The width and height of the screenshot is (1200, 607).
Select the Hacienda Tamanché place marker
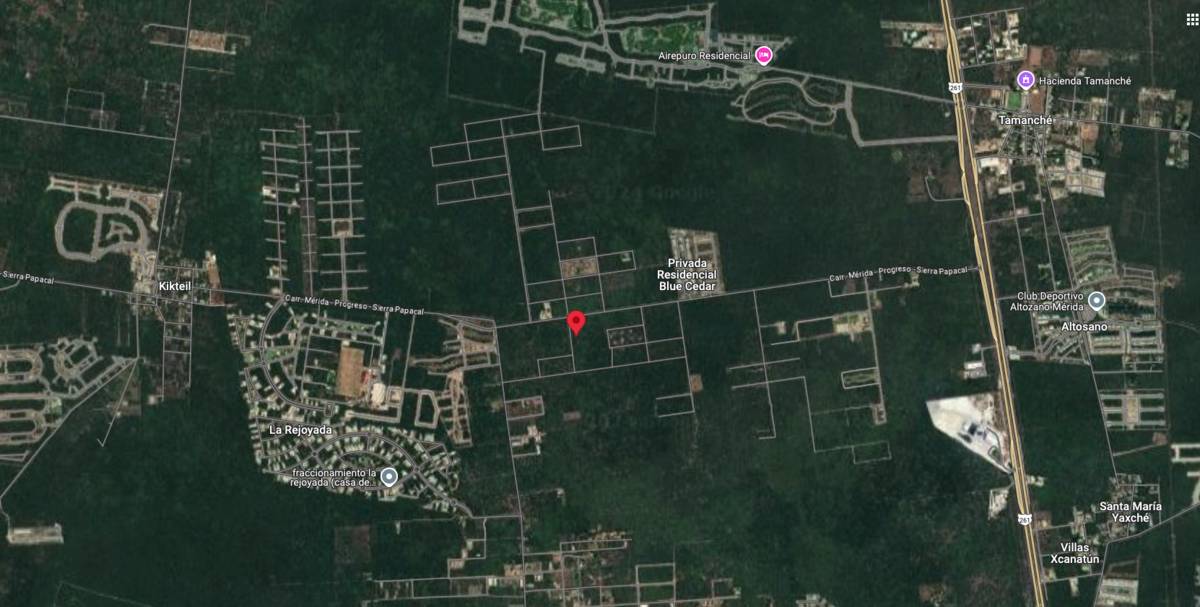[1025, 79]
